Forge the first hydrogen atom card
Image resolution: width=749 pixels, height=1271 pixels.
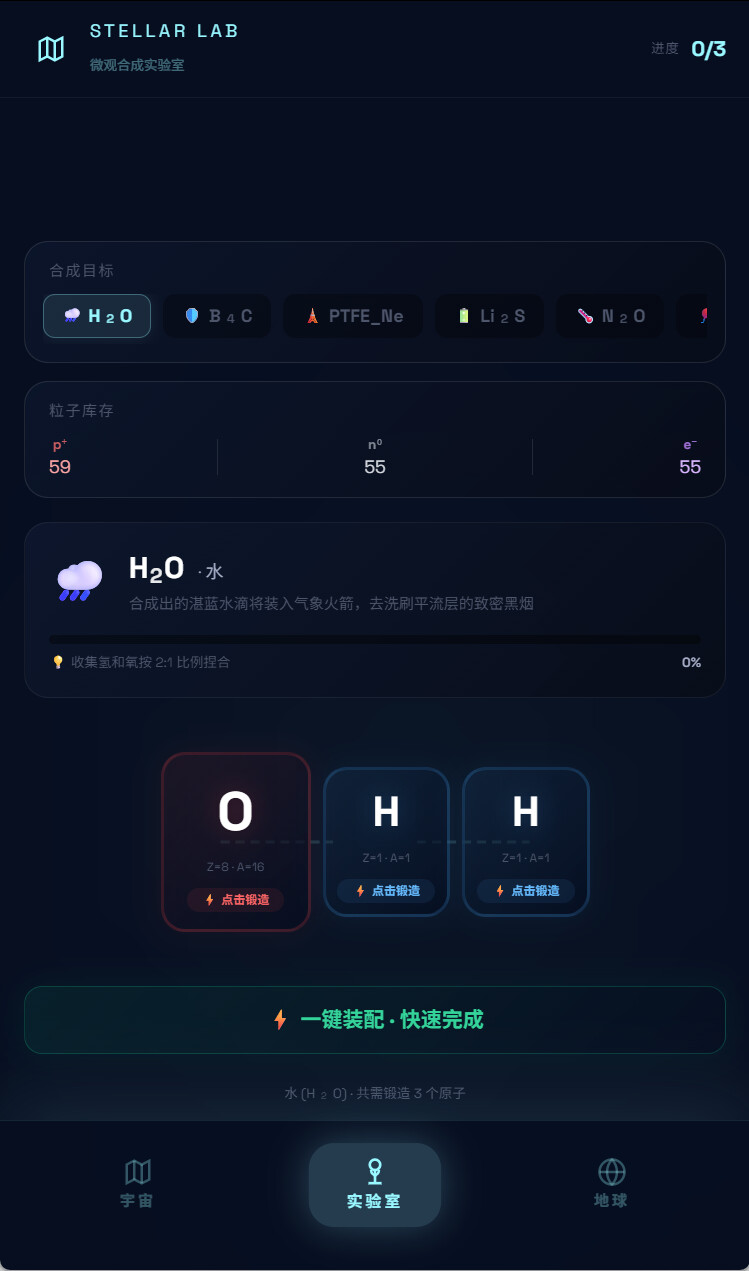[x=386, y=842]
